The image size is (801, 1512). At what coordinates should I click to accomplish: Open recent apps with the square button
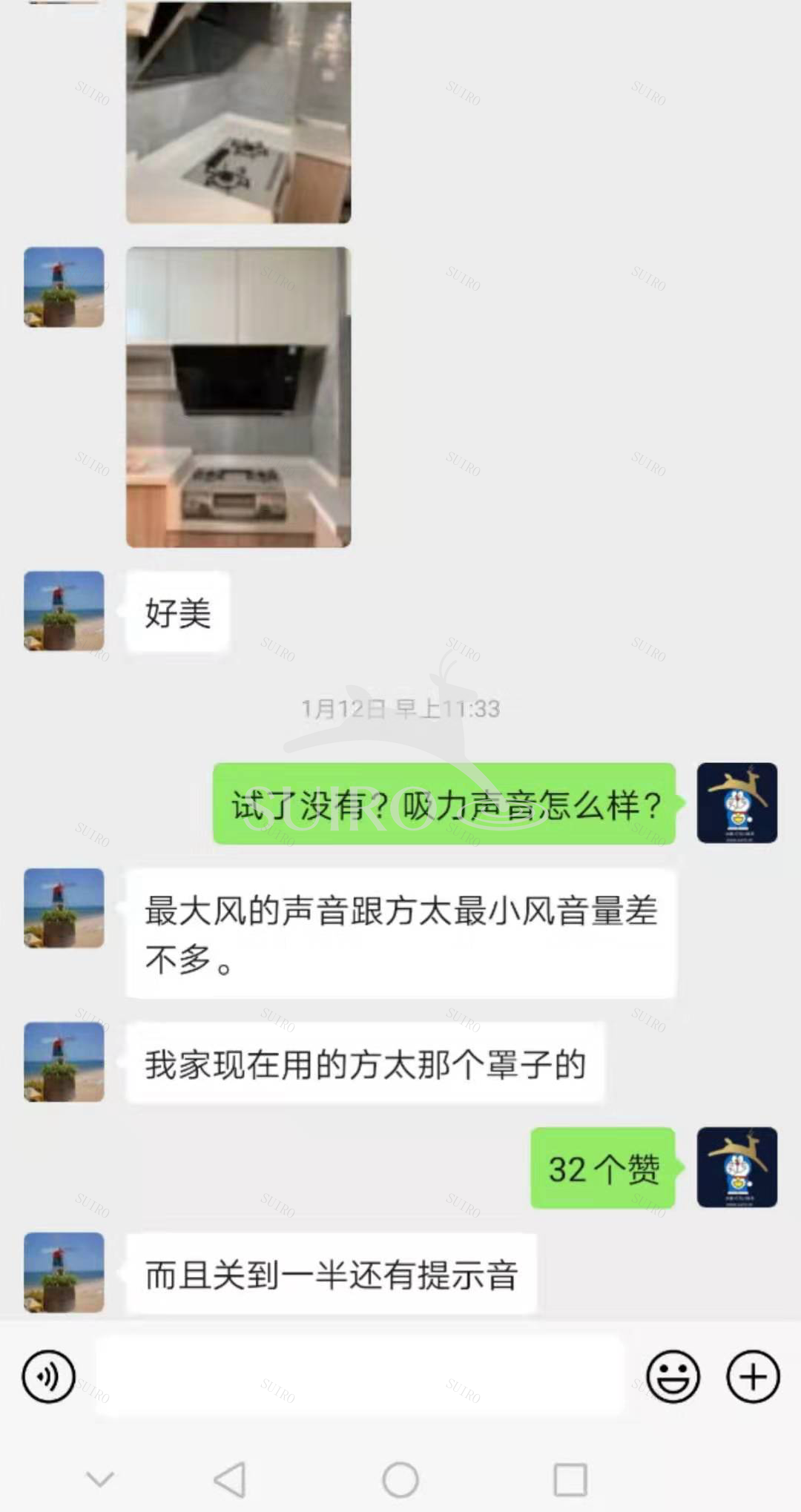tap(570, 1480)
